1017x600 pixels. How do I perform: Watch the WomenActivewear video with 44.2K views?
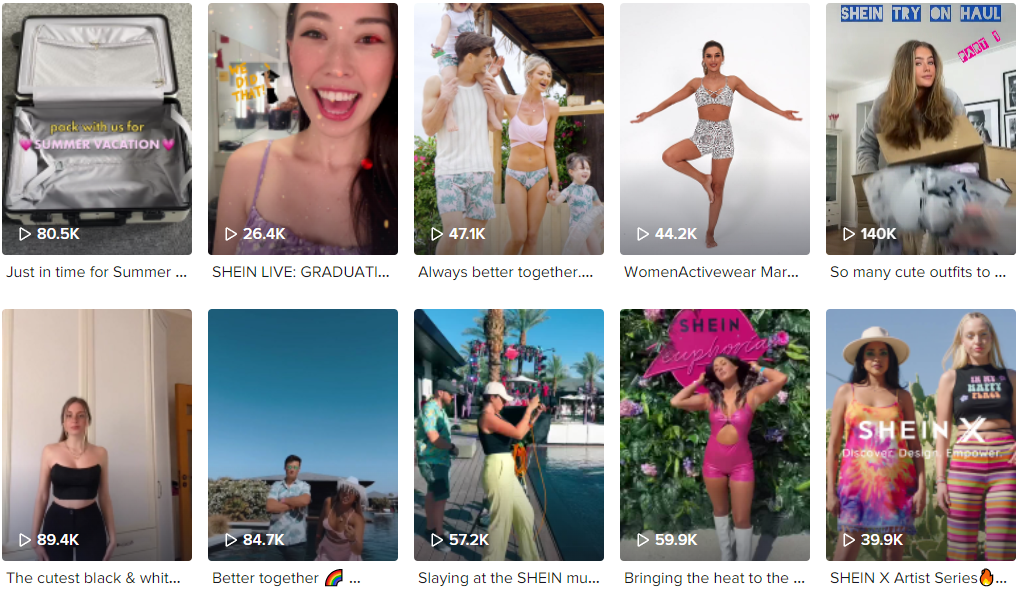[x=715, y=130]
